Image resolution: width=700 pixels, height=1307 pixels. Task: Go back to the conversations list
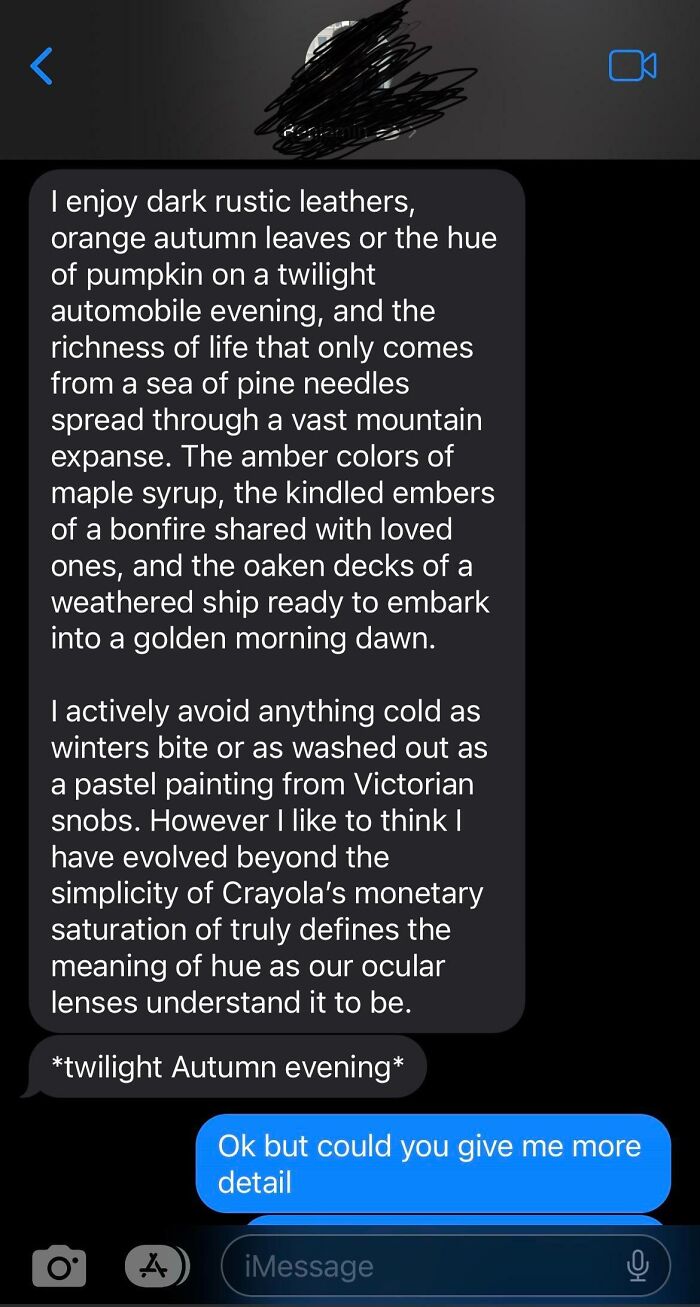point(41,66)
